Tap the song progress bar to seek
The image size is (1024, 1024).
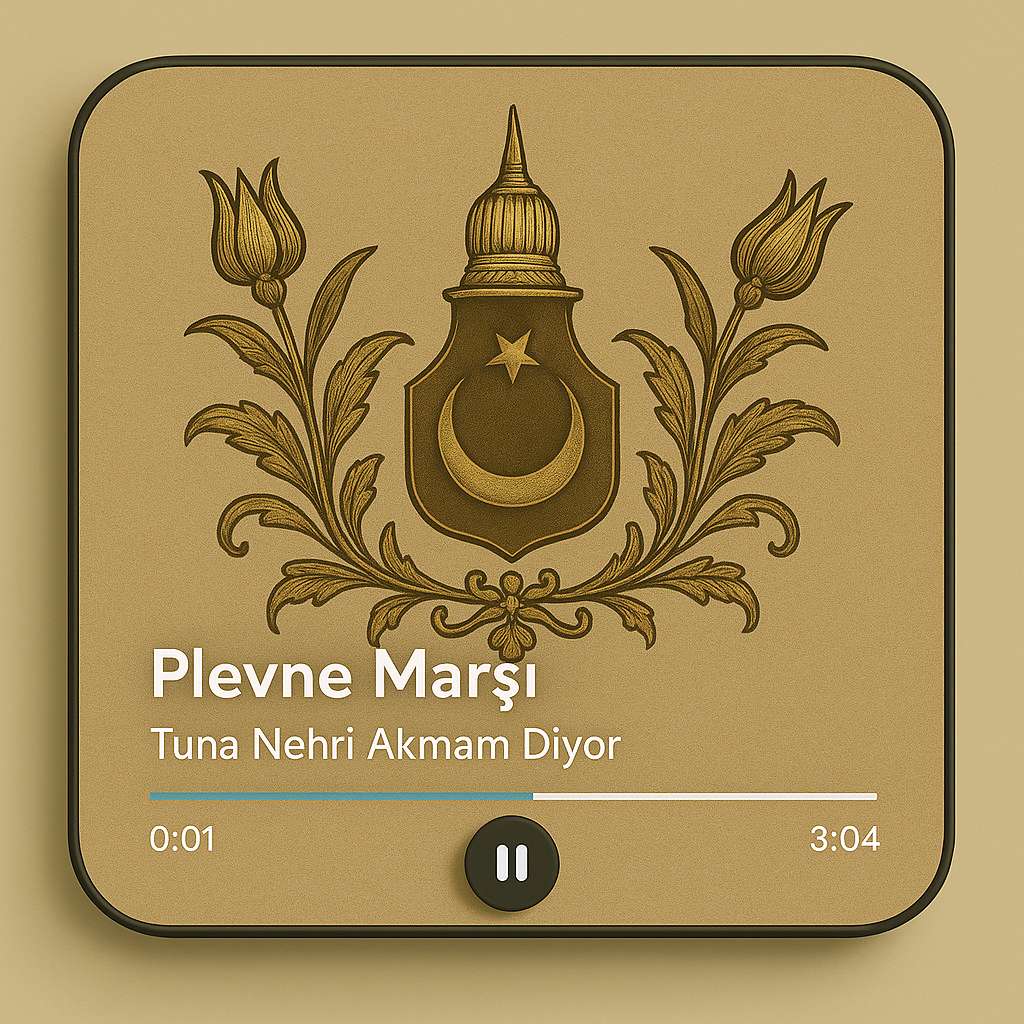click(x=513, y=796)
